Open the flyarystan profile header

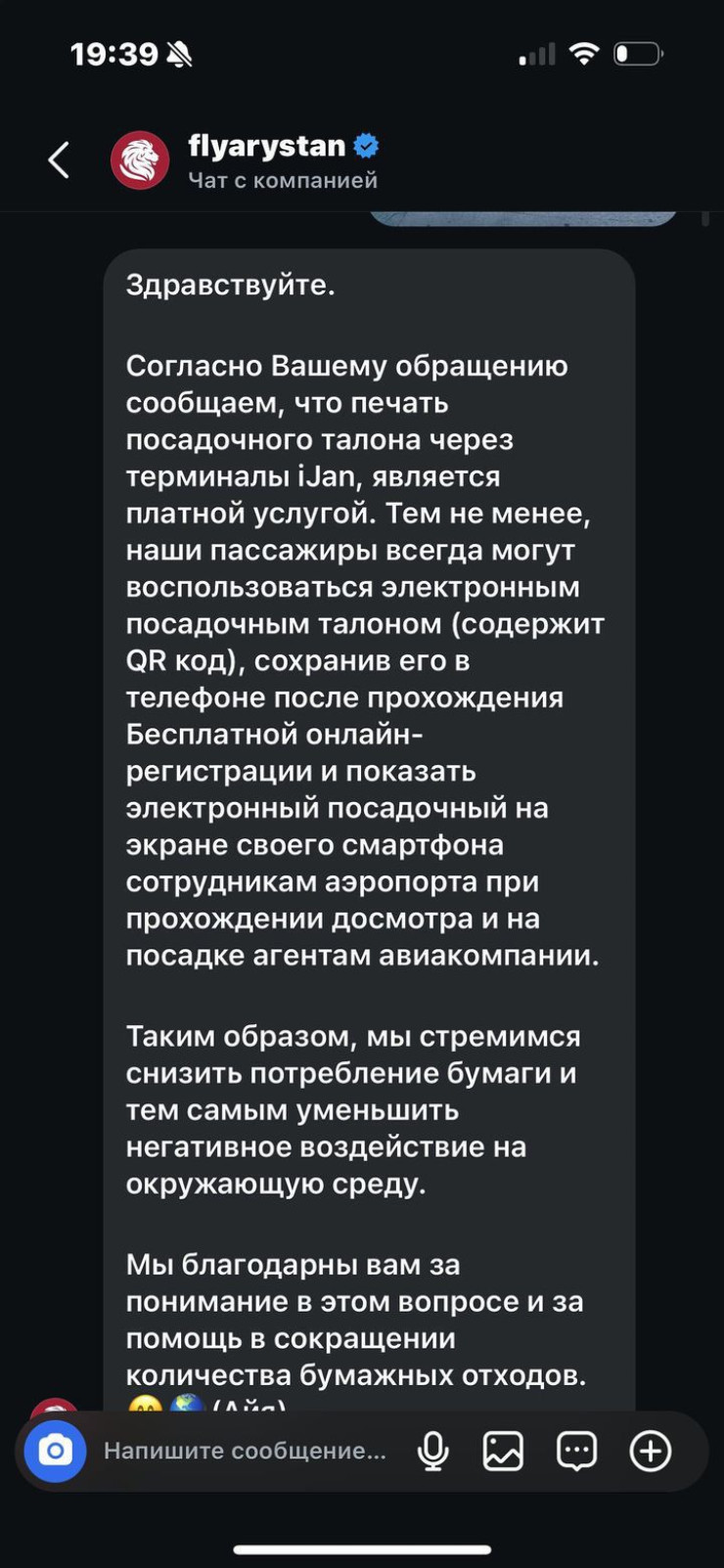[x=266, y=159]
